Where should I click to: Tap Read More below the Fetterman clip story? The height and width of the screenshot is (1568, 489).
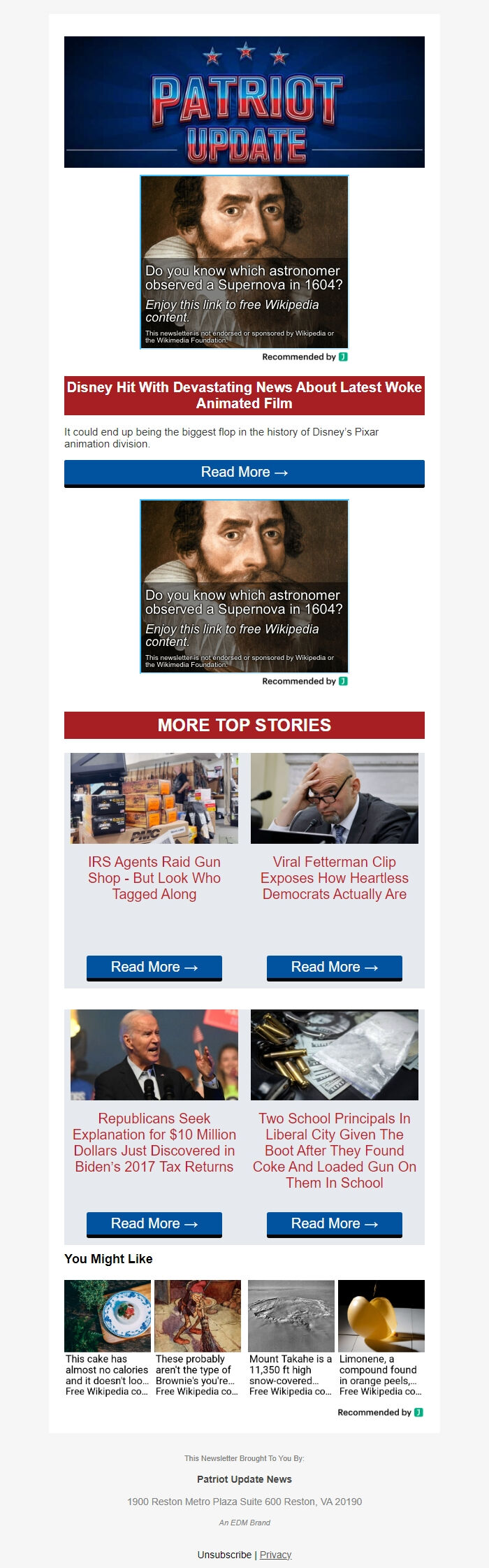pos(335,967)
